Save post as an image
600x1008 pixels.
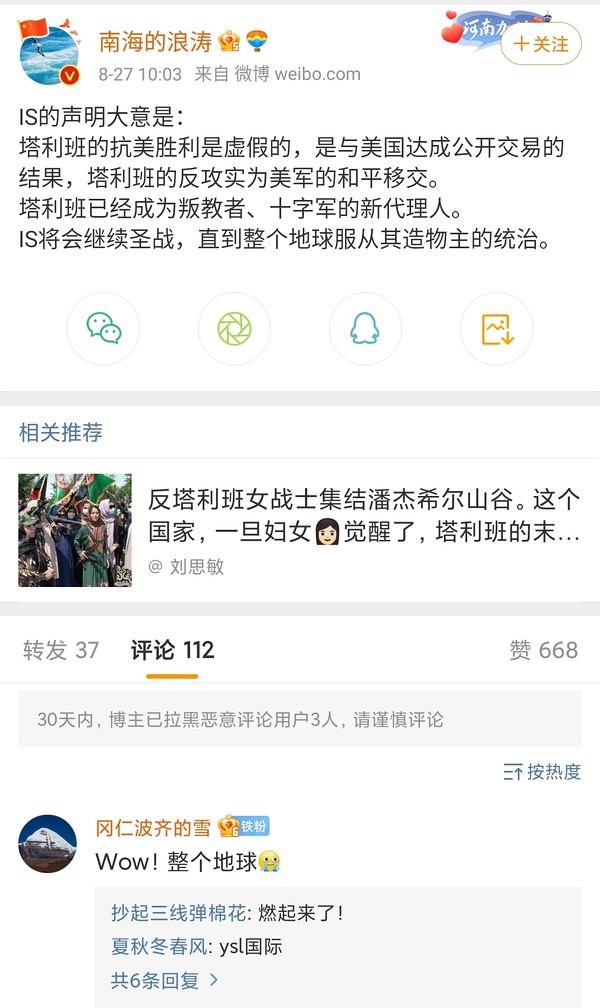(x=496, y=329)
